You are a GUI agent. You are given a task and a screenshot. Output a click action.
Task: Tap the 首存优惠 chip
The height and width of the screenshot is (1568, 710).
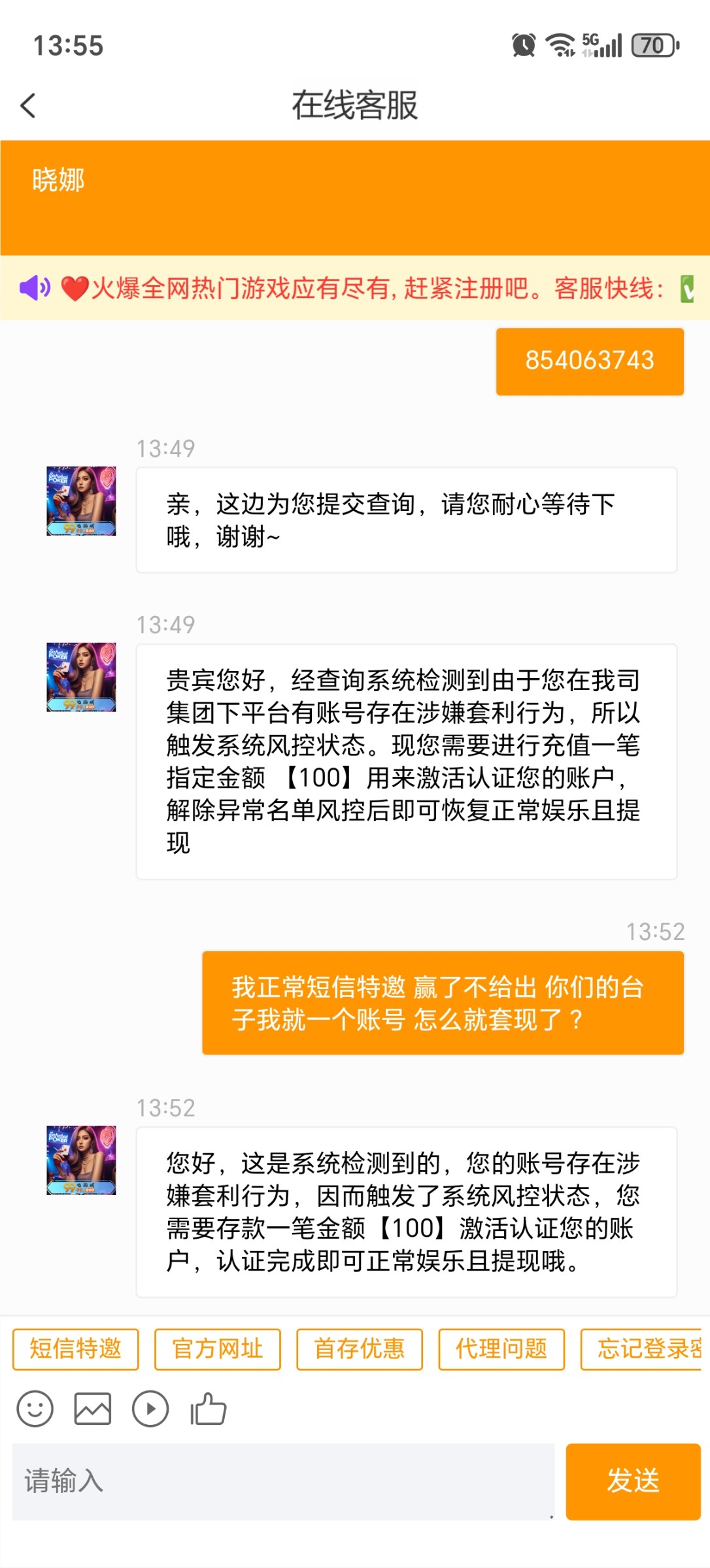point(360,1349)
